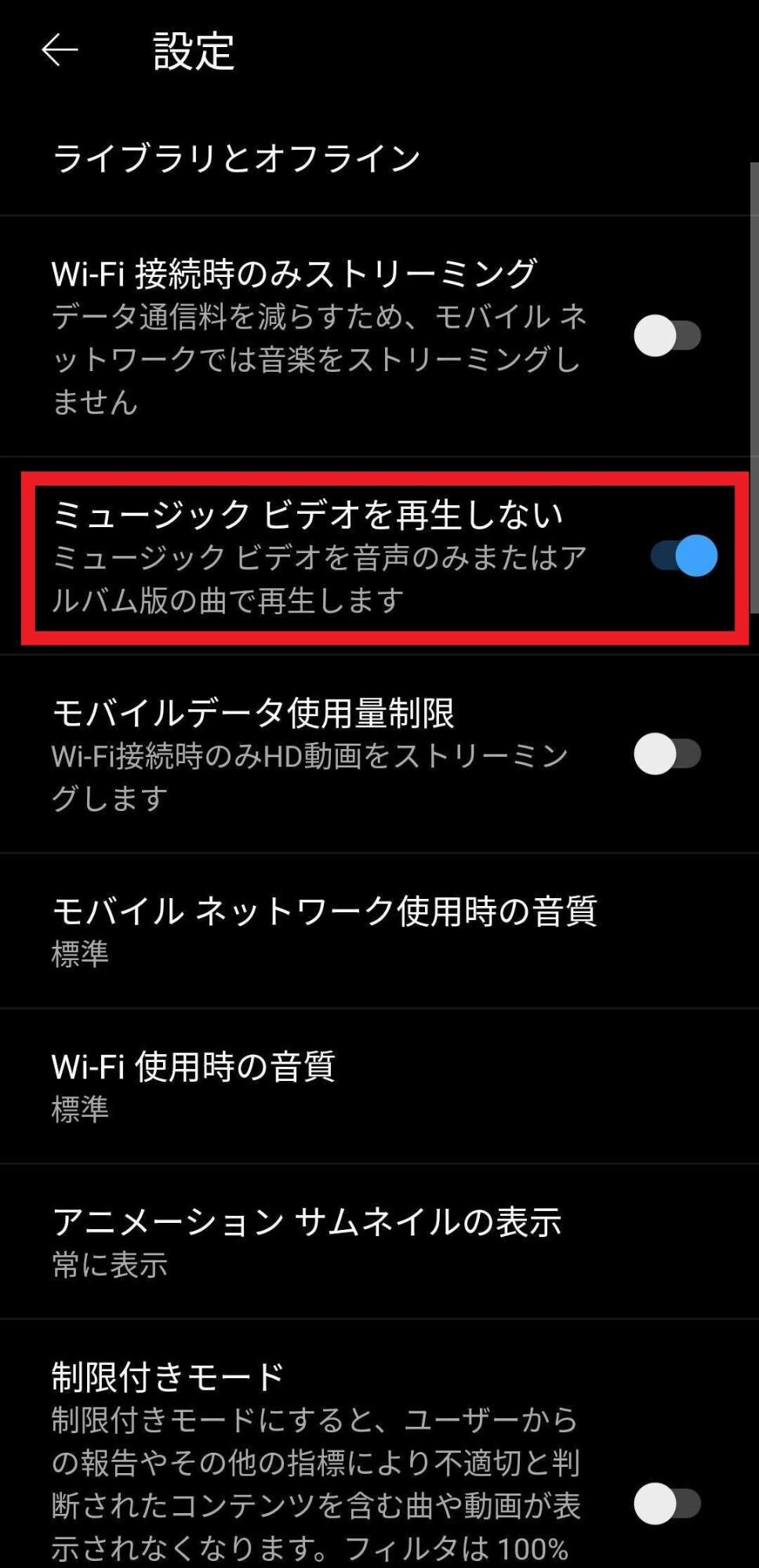Open アニメーション サムネイルの表示 setting
759x1568 pixels.
tap(306, 1241)
